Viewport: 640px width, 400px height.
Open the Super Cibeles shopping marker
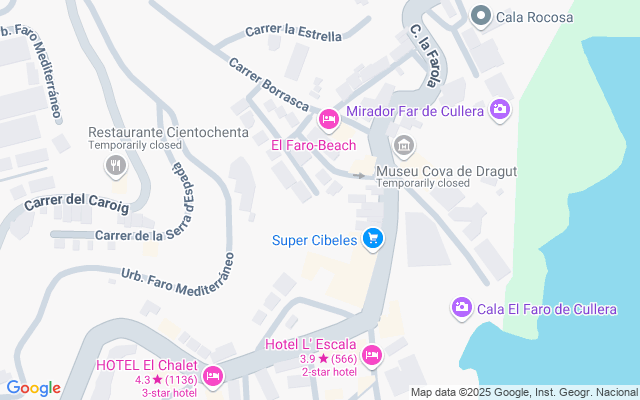[x=373, y=238]
